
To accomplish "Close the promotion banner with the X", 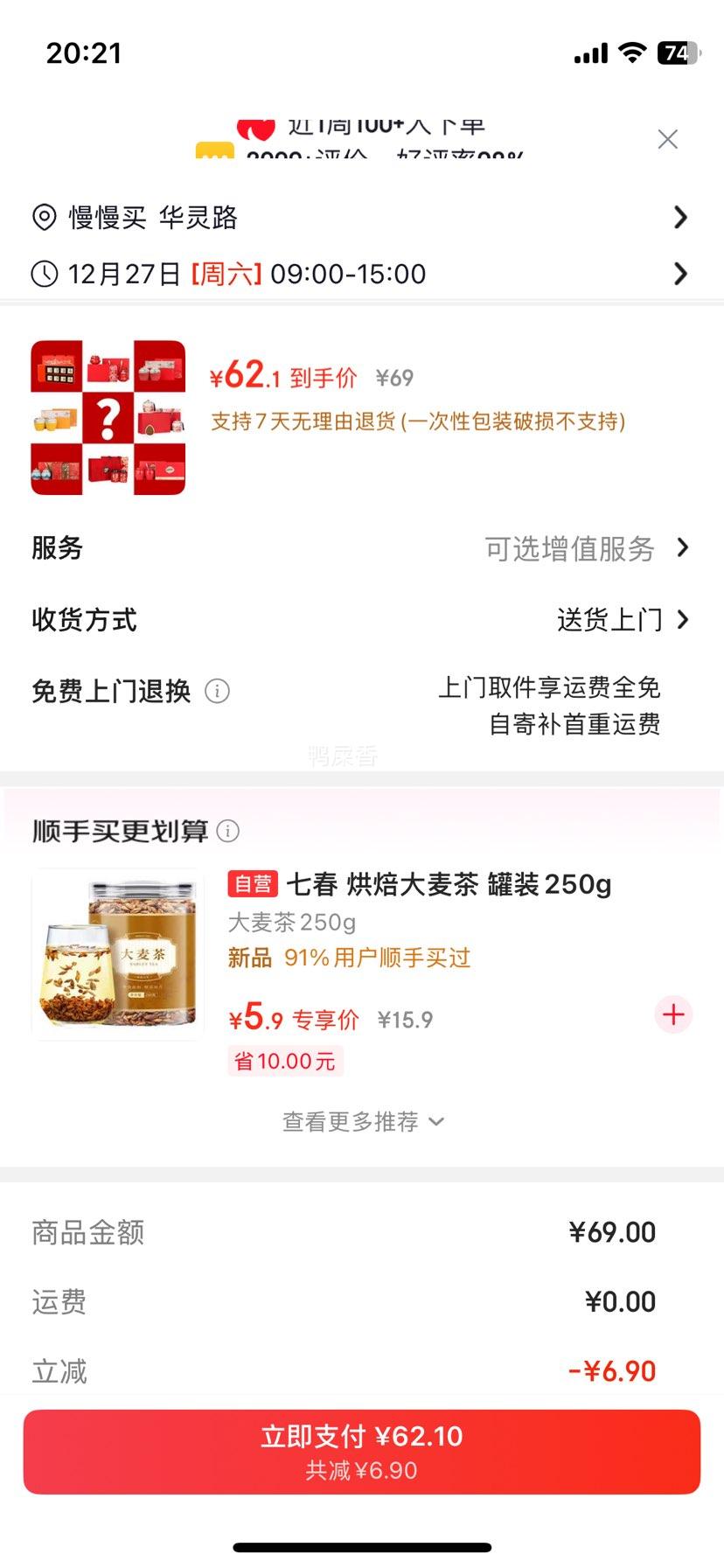I will click(667, 138).
